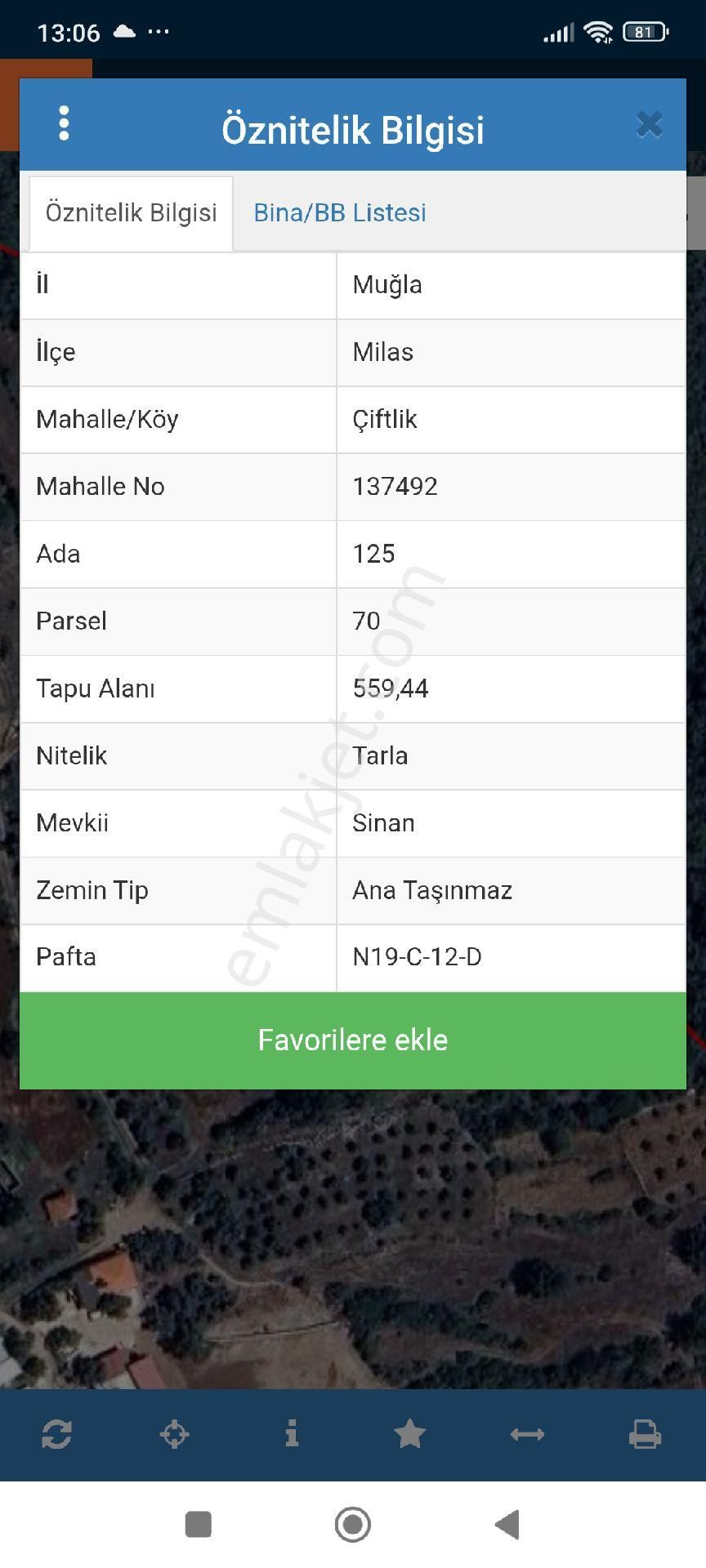Go to the system home screen
The height and width of the screenshot is (1568, 706).
[x=353, y=1525]
